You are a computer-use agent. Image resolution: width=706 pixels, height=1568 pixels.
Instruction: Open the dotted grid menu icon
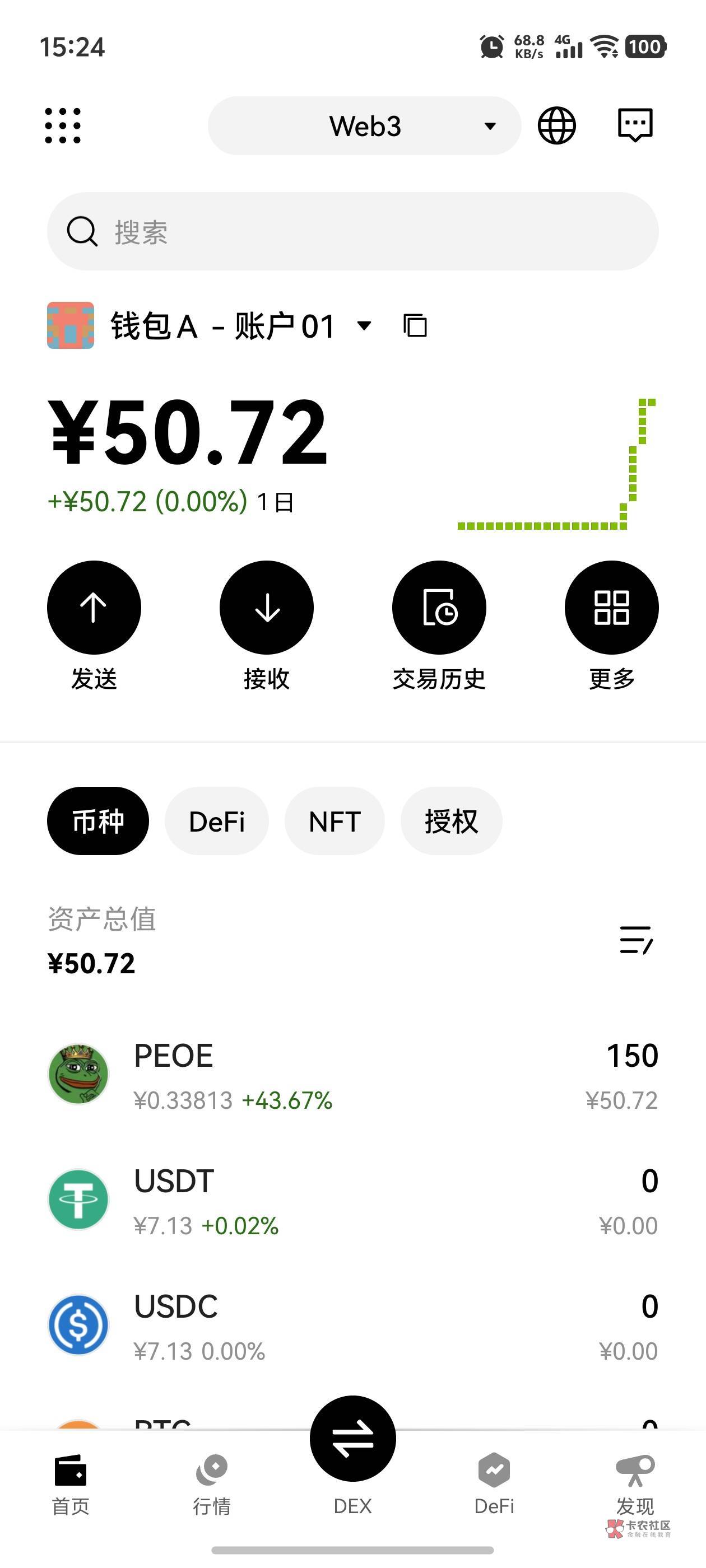click(x=63, y=126)
